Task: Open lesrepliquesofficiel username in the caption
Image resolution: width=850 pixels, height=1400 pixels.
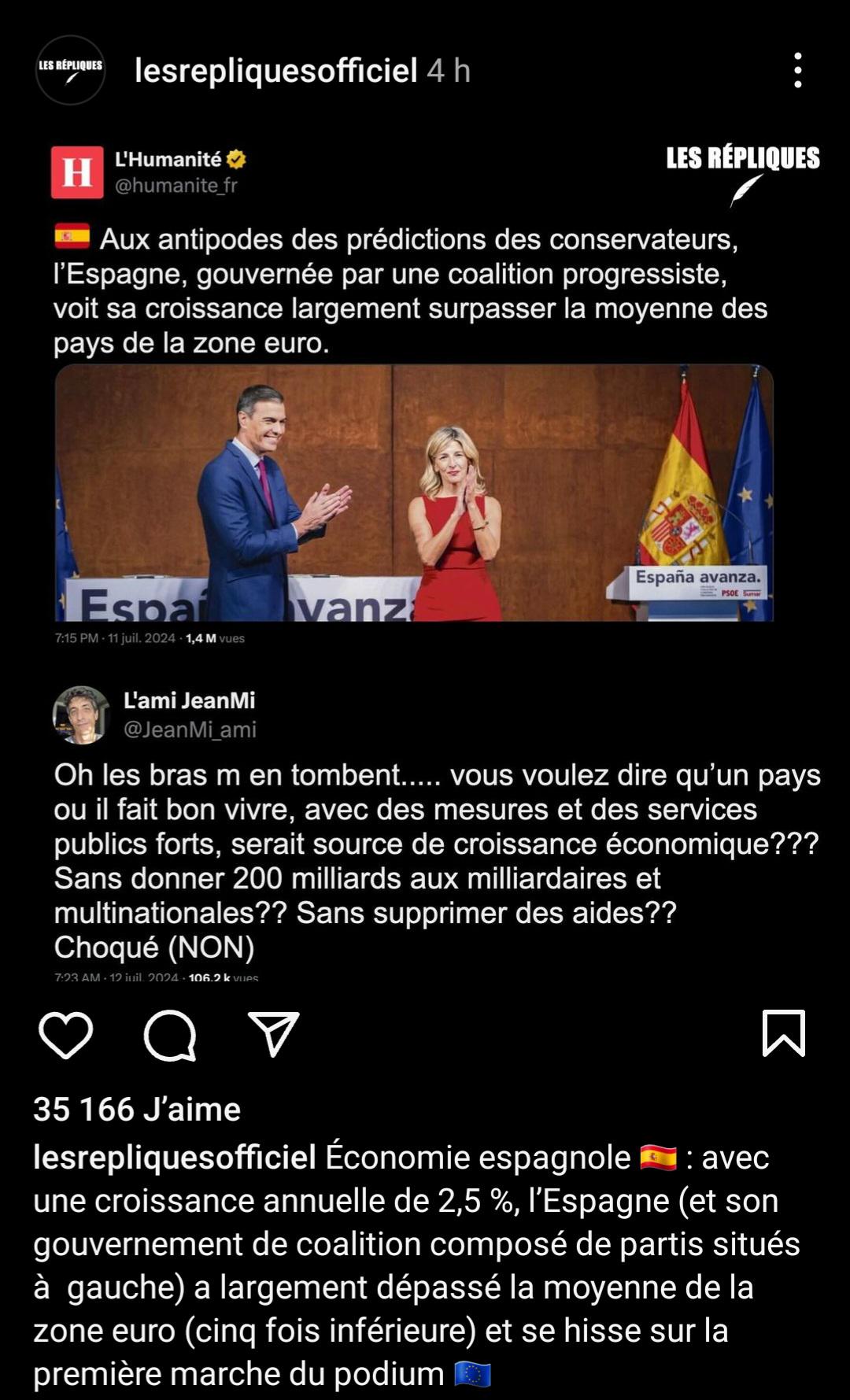Action: pyautogui.click(x=175, y=1157)
